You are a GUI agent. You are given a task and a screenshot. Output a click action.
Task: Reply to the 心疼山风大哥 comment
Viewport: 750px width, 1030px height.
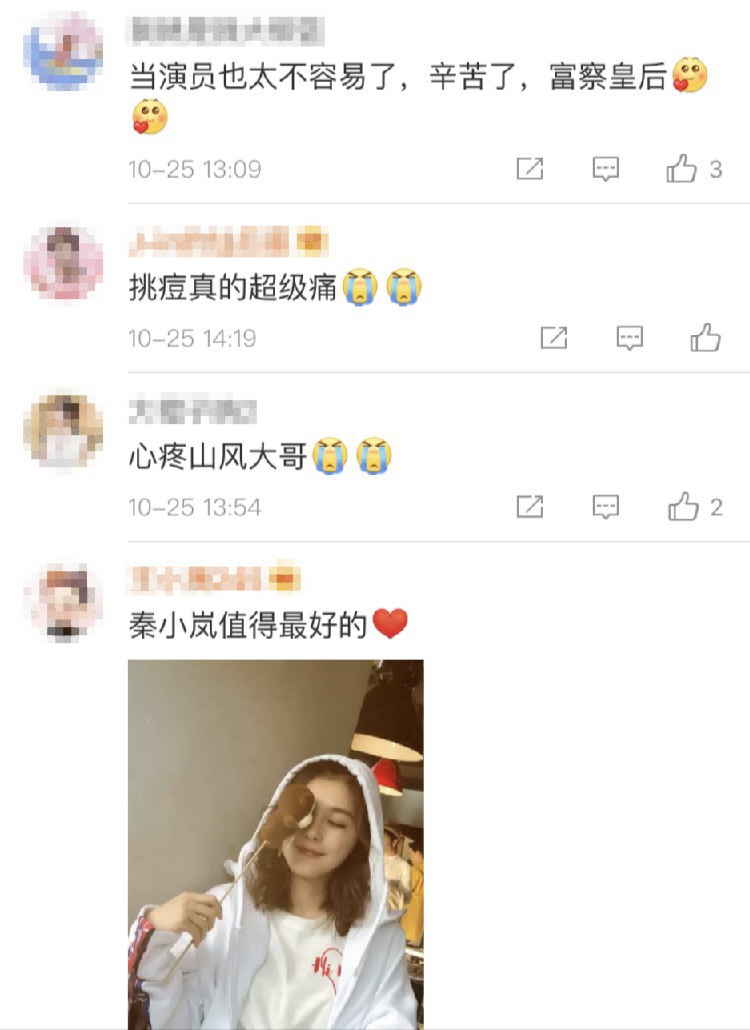tap(606, 507)
